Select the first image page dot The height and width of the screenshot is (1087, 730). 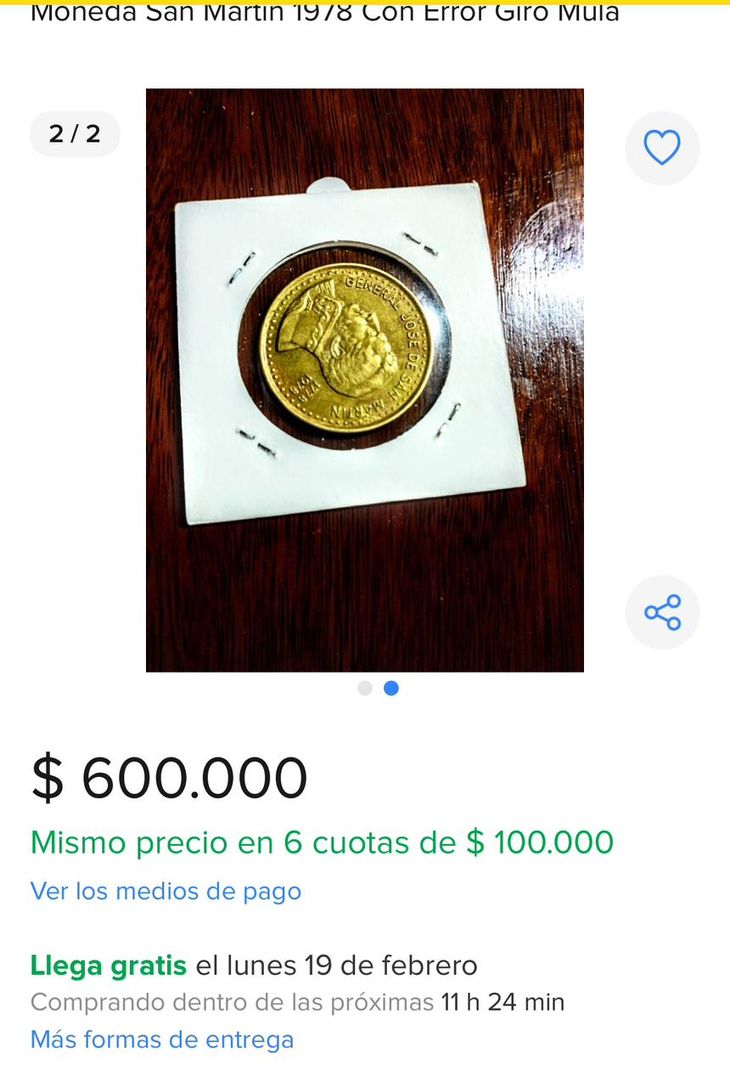click(x=365, y=688)
